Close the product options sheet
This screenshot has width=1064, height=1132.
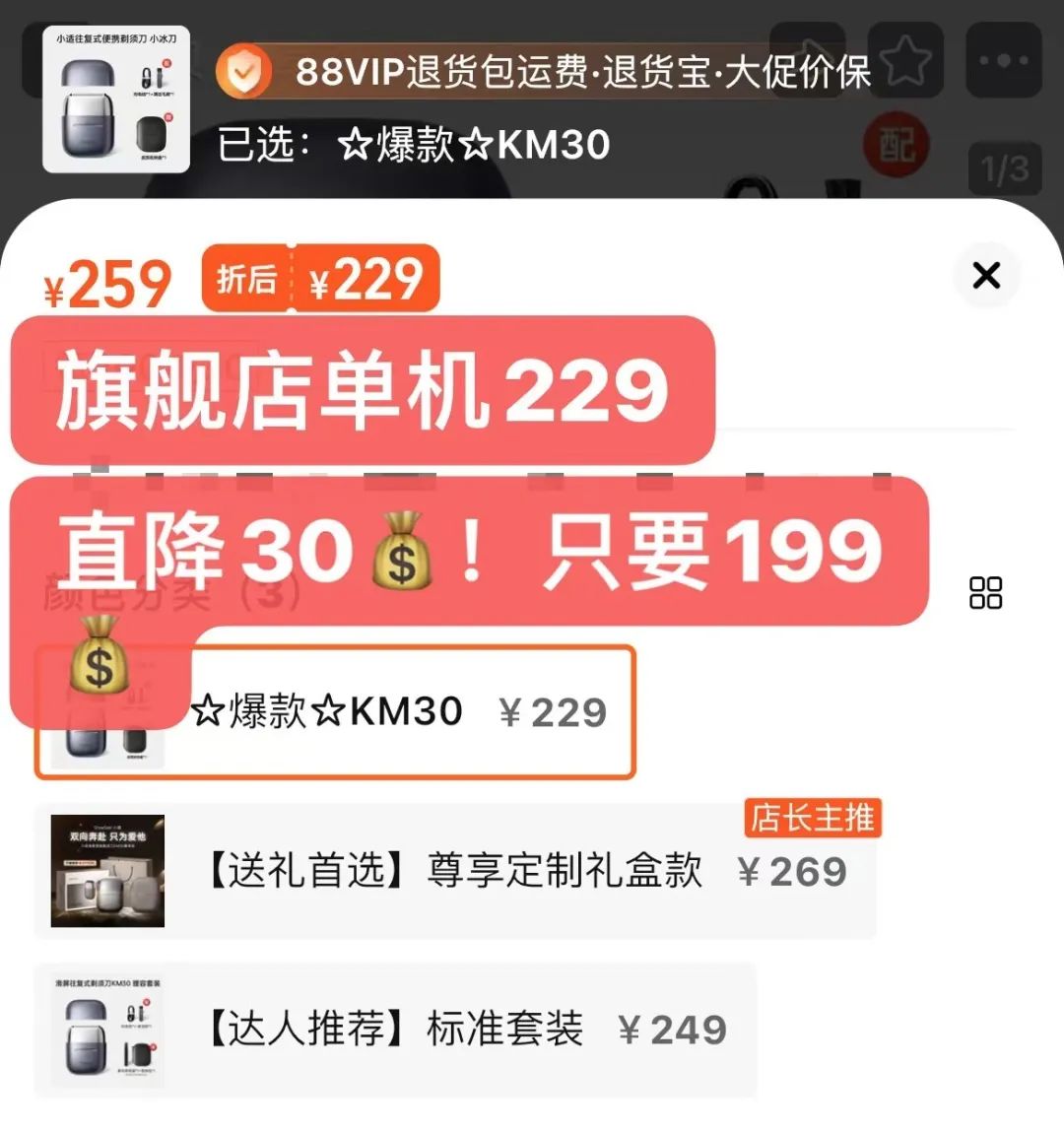[x=986, y=275]
